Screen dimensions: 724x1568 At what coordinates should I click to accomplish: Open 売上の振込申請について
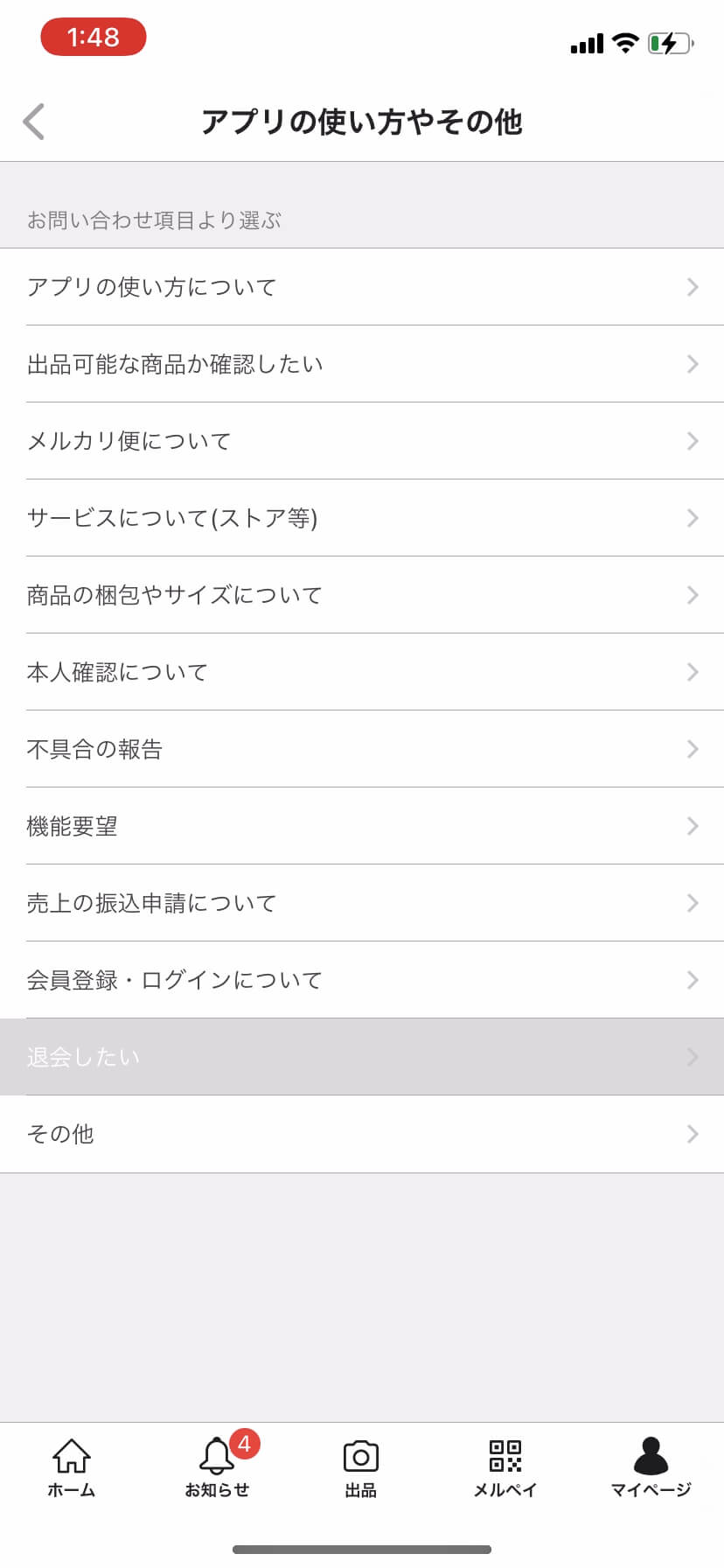click(362, 903)
